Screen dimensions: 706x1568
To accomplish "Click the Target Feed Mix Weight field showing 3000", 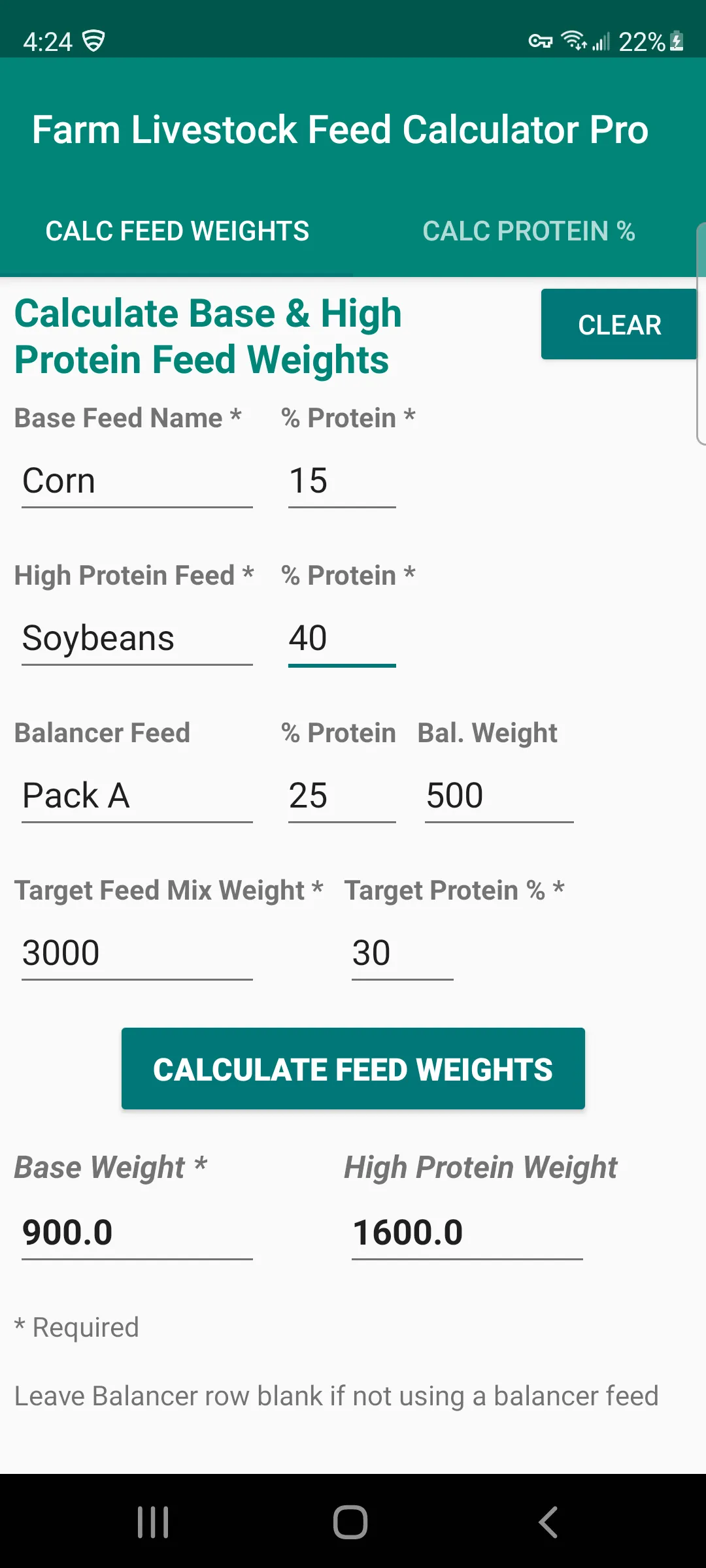I will (136, 951).
